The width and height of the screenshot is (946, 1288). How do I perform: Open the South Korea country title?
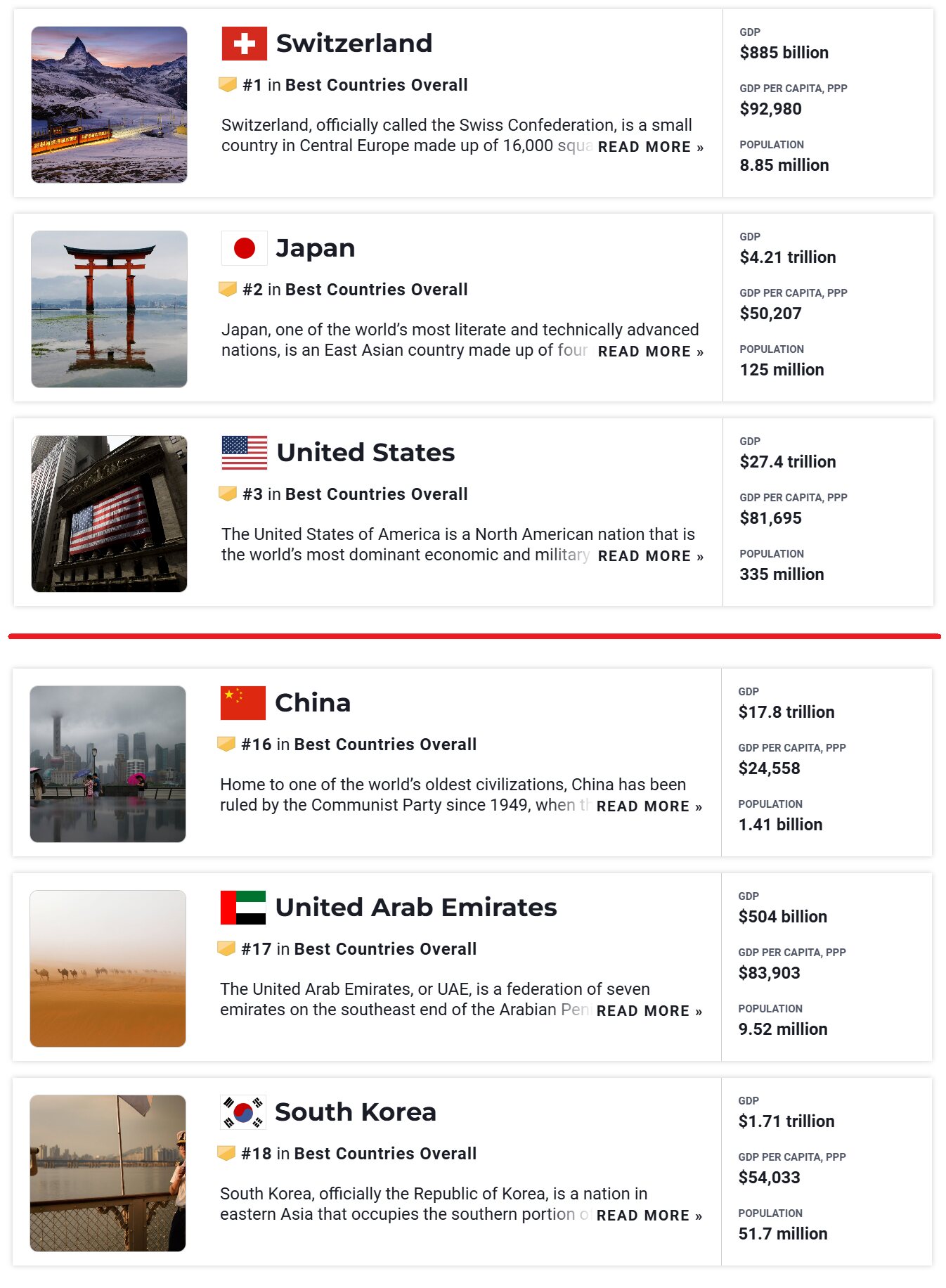click(x=355, y=1112)
